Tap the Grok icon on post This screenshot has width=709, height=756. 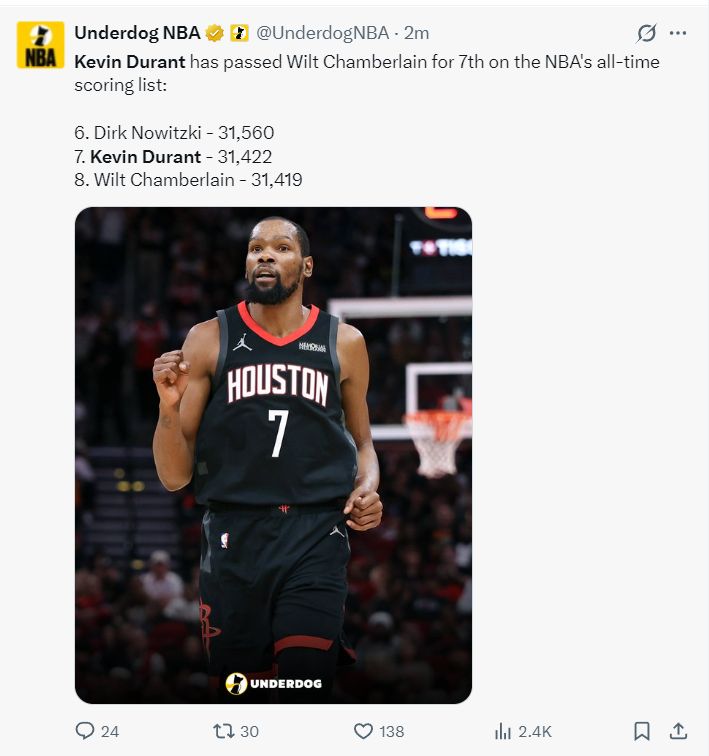point(647,33)
